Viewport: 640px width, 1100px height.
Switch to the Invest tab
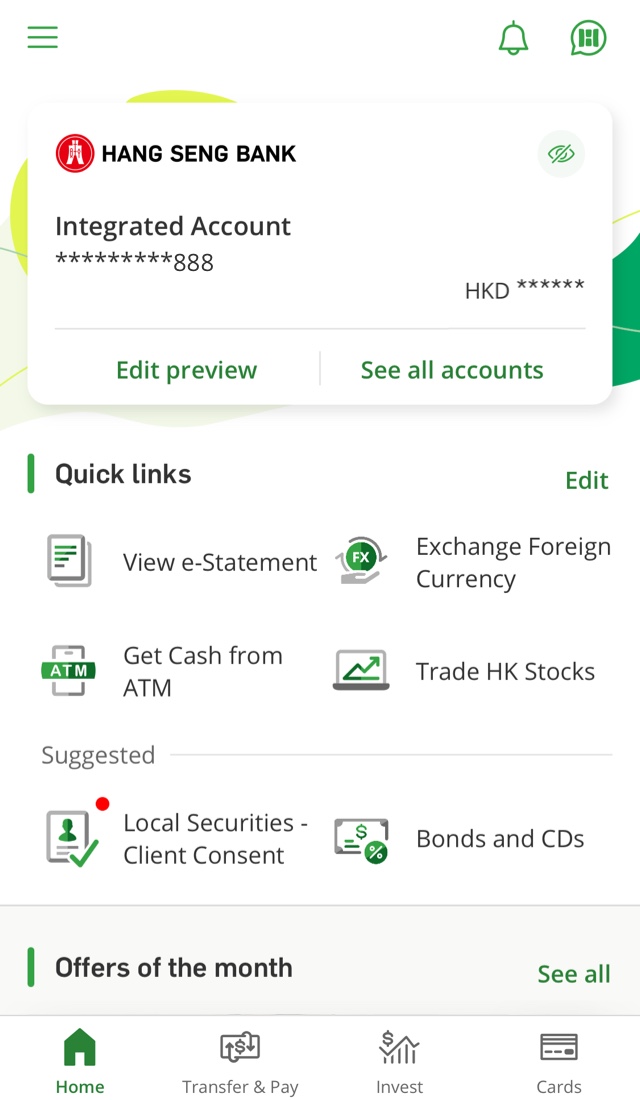coord(399,1061)
